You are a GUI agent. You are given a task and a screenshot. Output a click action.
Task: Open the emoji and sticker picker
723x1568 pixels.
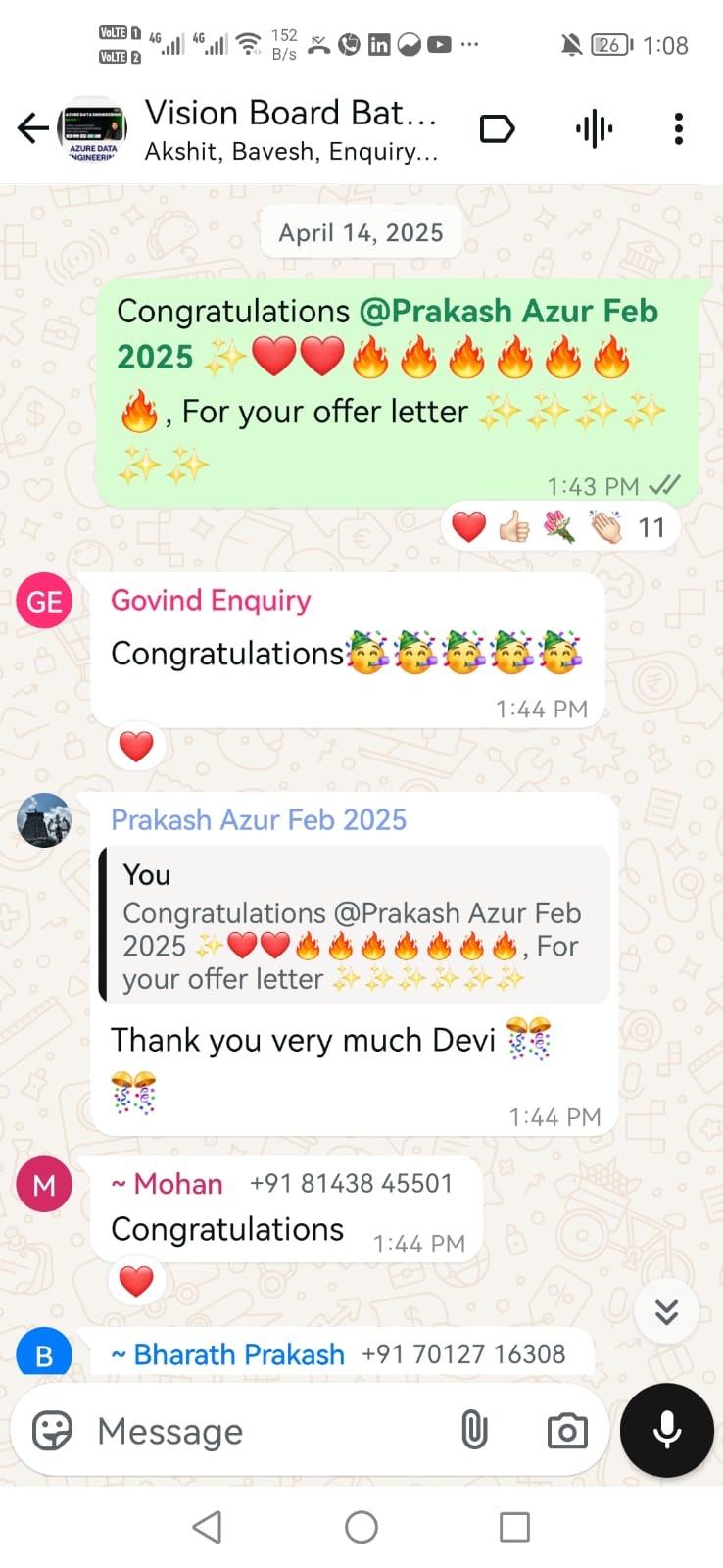[53, 1431]
